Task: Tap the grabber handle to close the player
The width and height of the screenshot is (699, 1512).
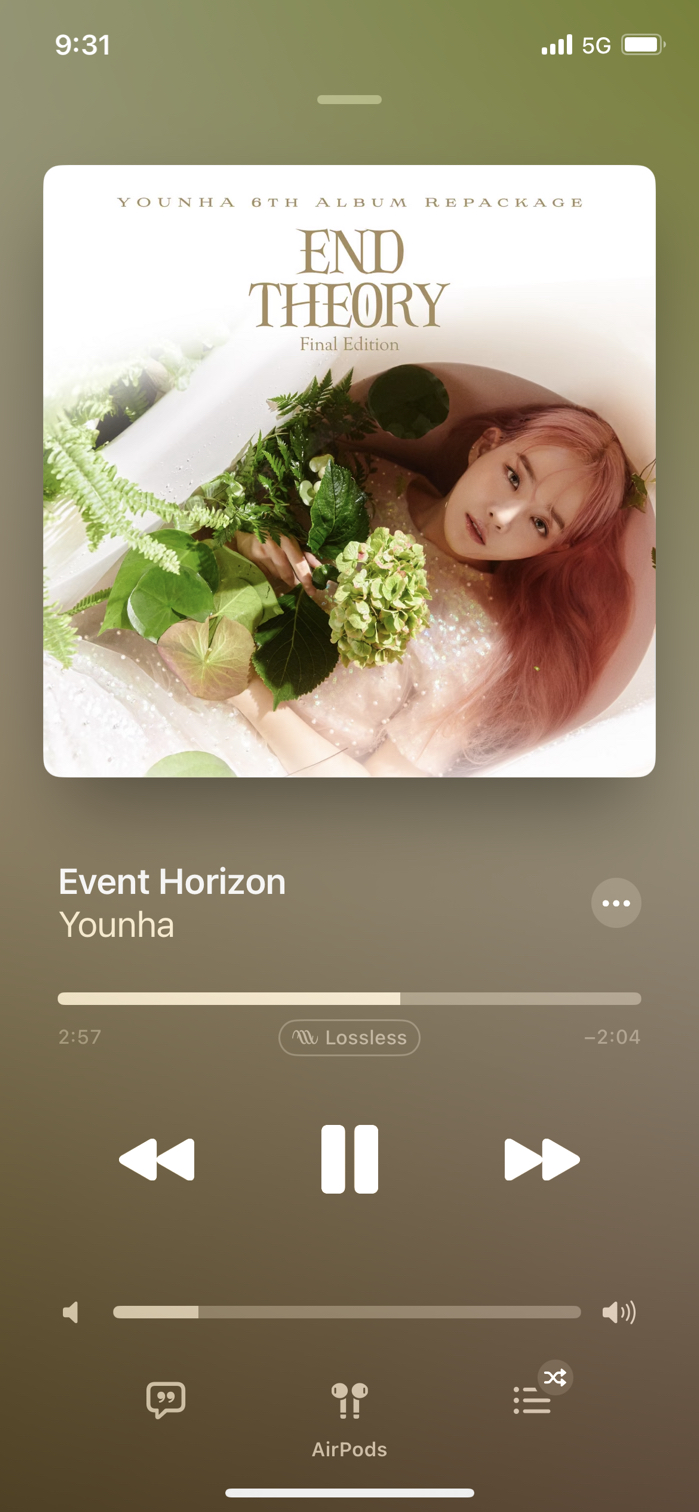Action: pyautogui.click(x=349, y=100)
